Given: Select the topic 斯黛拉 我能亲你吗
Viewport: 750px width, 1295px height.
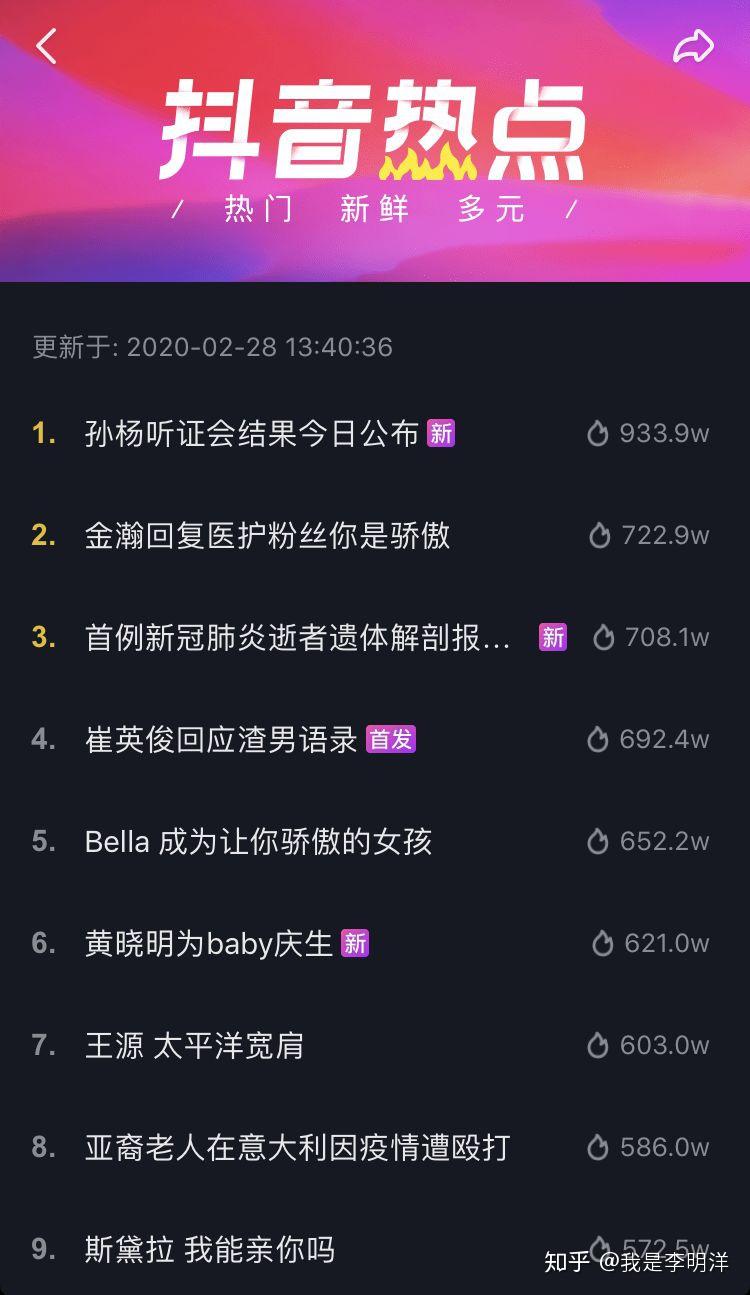Looking at the screenshot, I should point(209,1249).
